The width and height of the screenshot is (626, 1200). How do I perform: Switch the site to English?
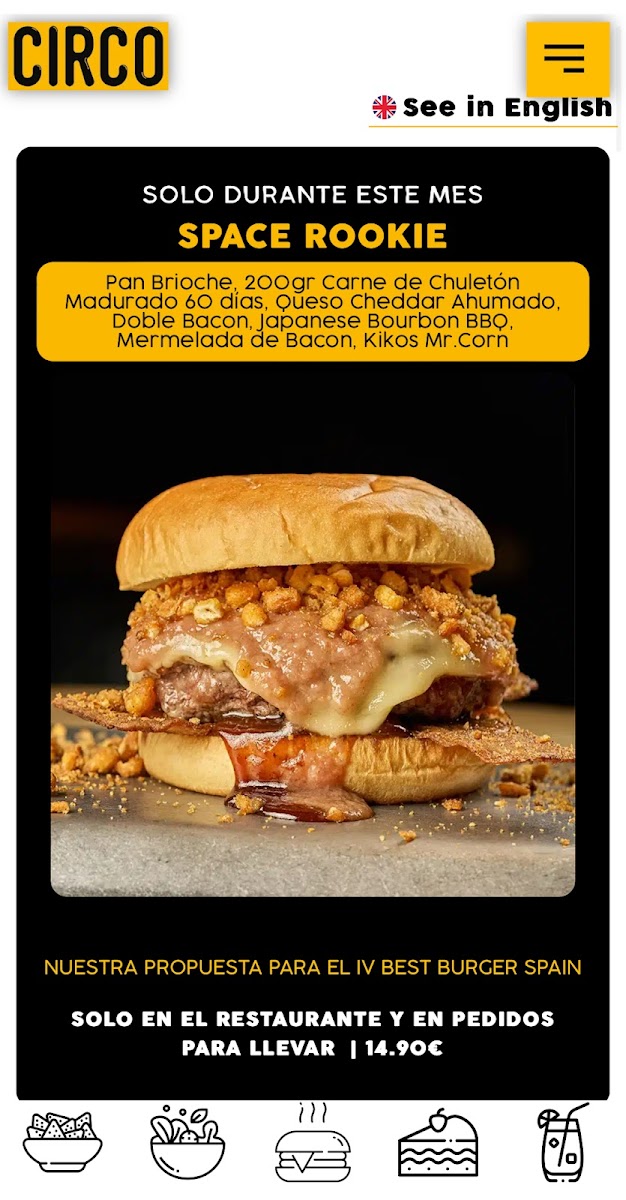pyautogui.click(x=492, y=108)
